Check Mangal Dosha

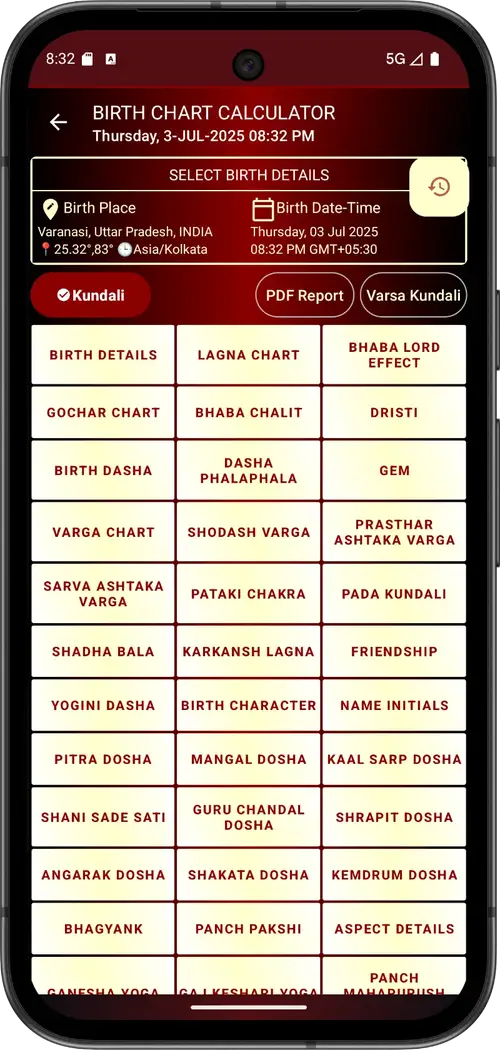(248, 759)
